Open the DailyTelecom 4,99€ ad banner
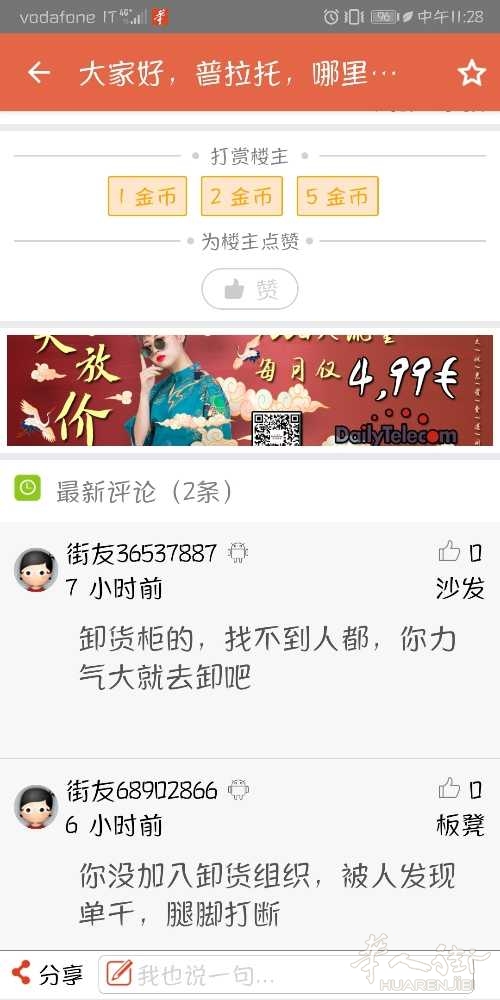 point(250,390)
